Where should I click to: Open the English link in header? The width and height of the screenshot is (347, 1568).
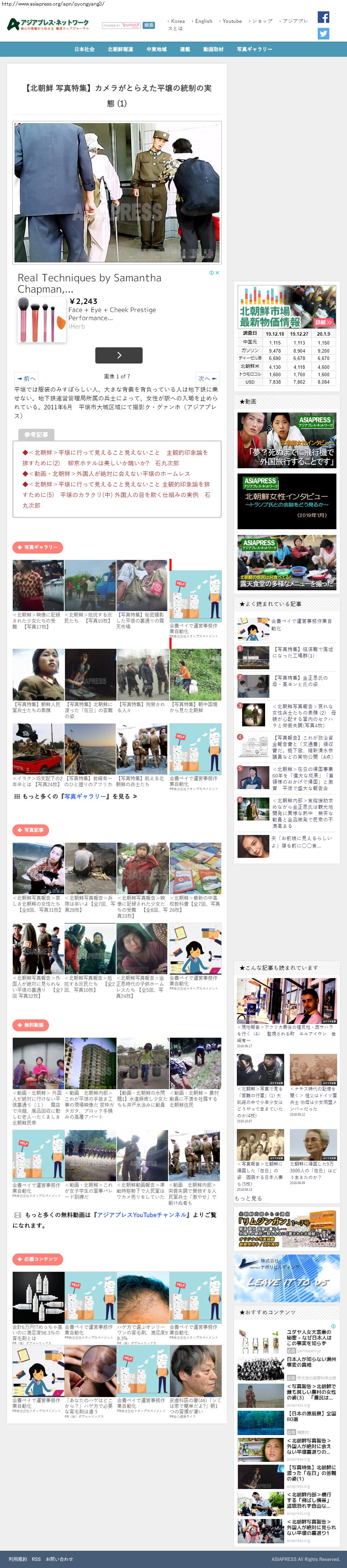point(203,21)
